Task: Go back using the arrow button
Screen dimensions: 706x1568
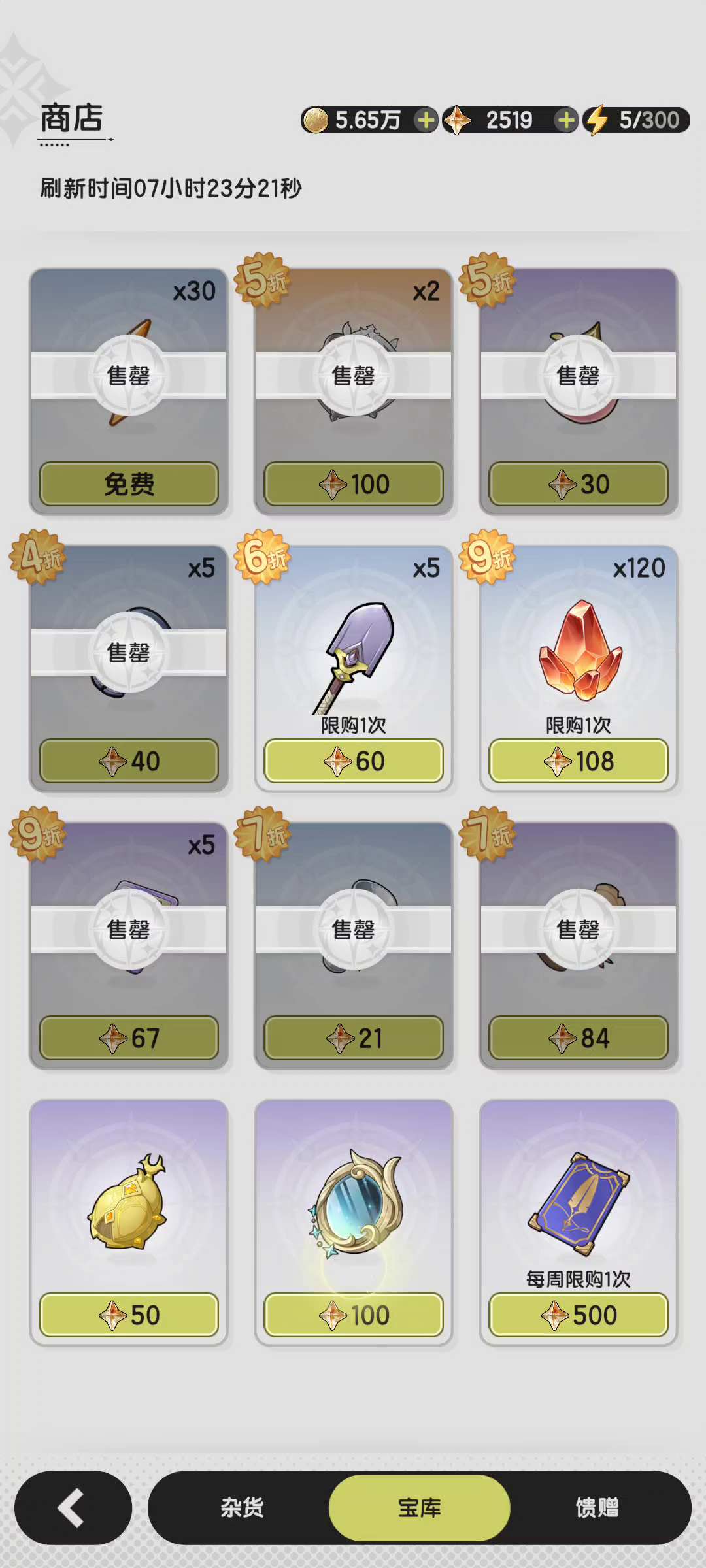Action: tap(73, 1508)
